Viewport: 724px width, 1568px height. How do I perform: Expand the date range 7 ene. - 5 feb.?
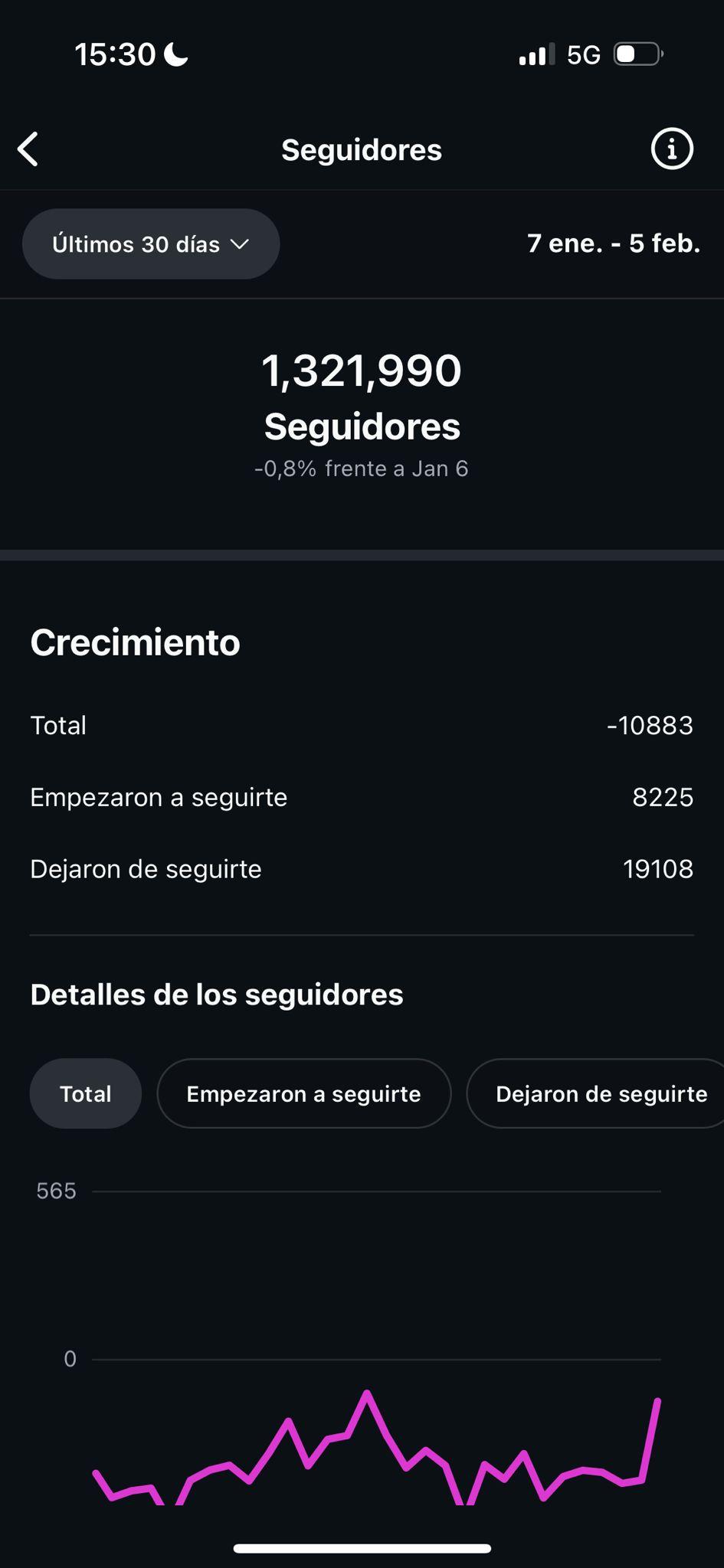(x=614, y=243)
